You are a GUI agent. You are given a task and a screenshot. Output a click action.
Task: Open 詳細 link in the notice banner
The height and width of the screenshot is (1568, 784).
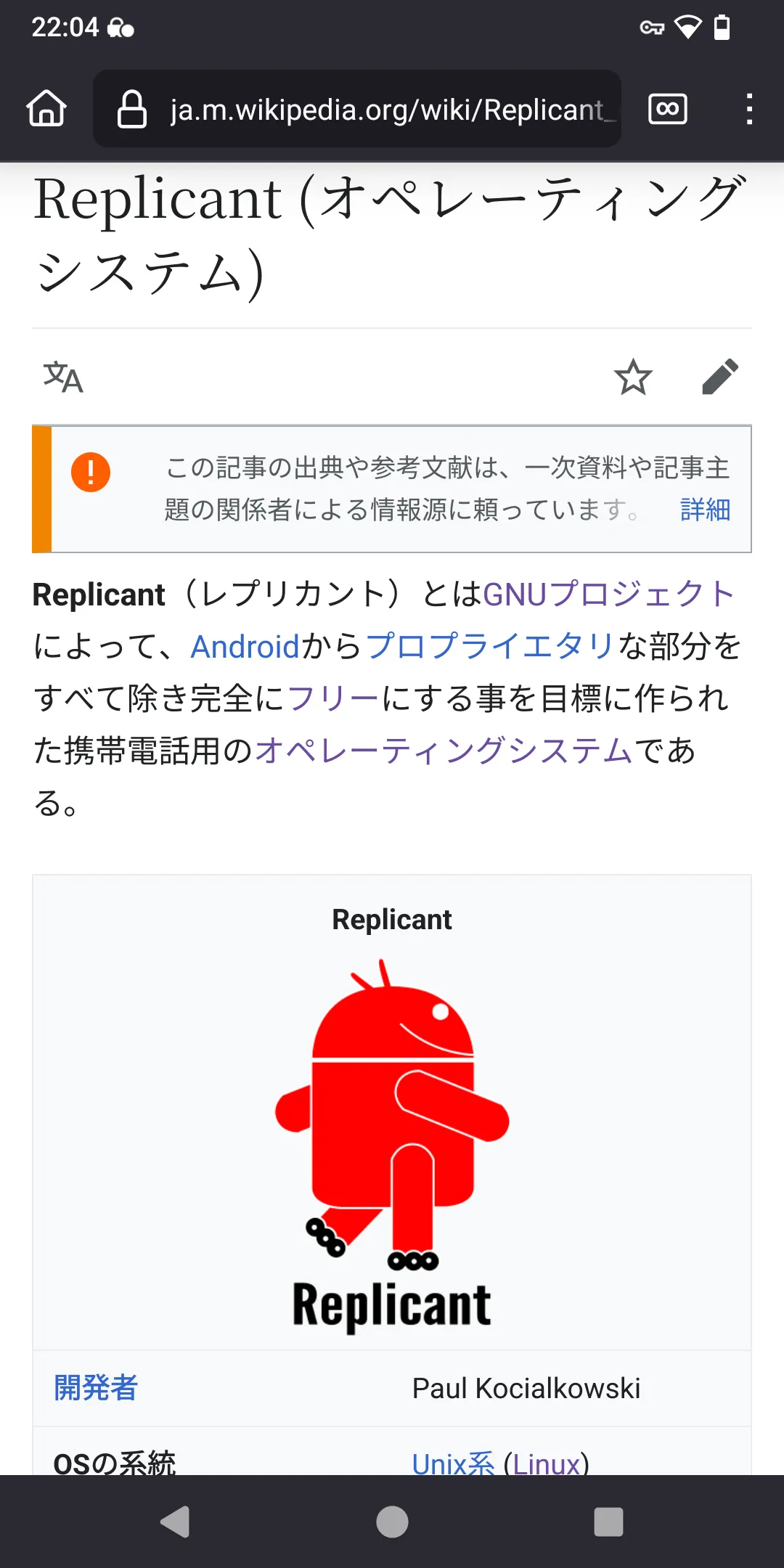coord(705,510)
